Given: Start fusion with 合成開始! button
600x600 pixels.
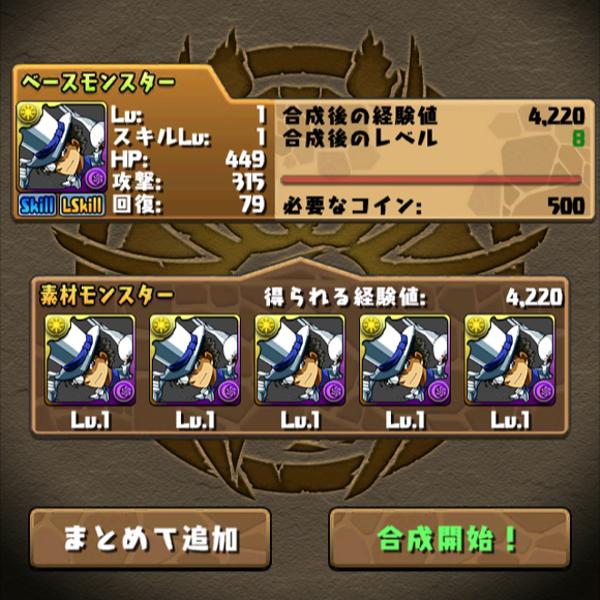Looking at the screenshot, I should click(447, 540).
